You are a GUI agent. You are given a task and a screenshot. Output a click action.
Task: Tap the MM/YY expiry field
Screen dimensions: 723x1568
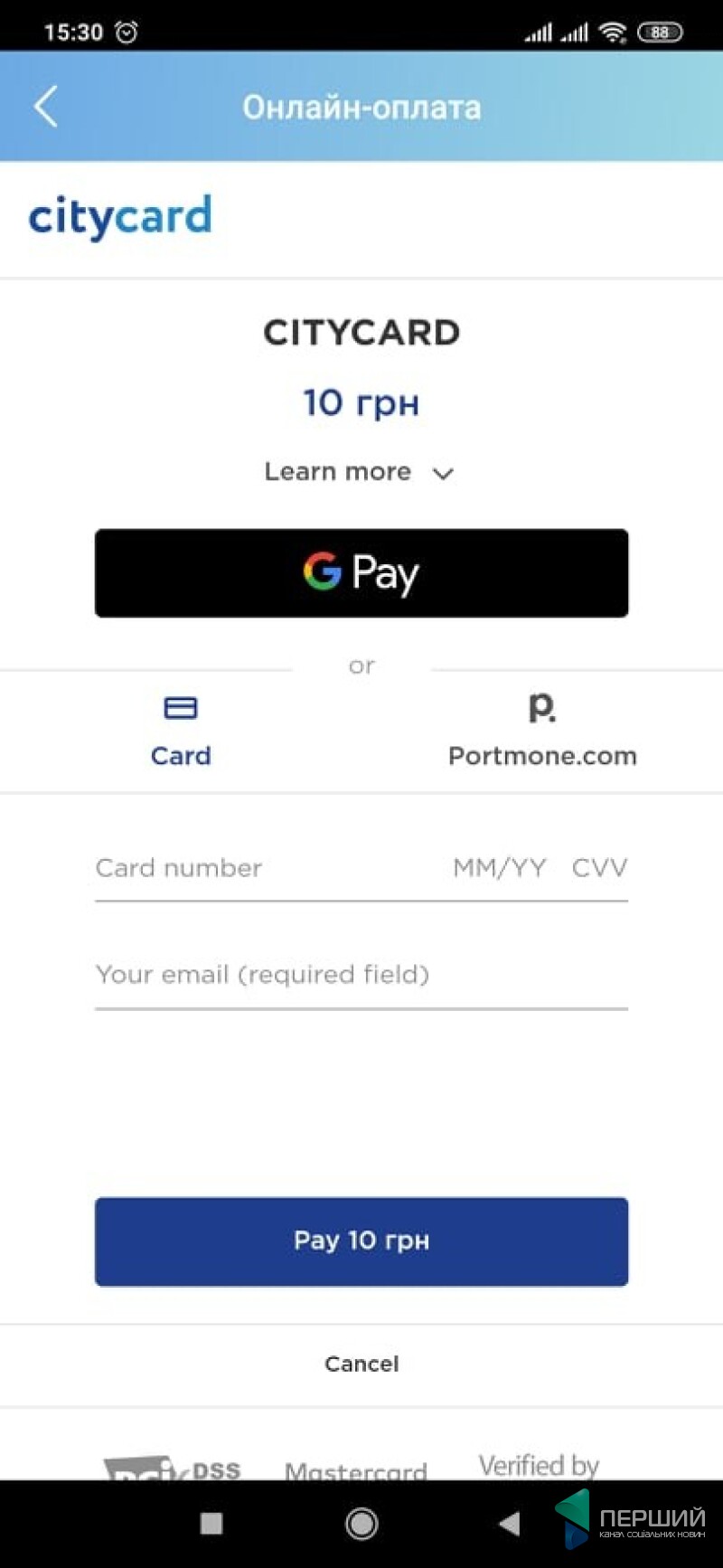pos(500,868)
